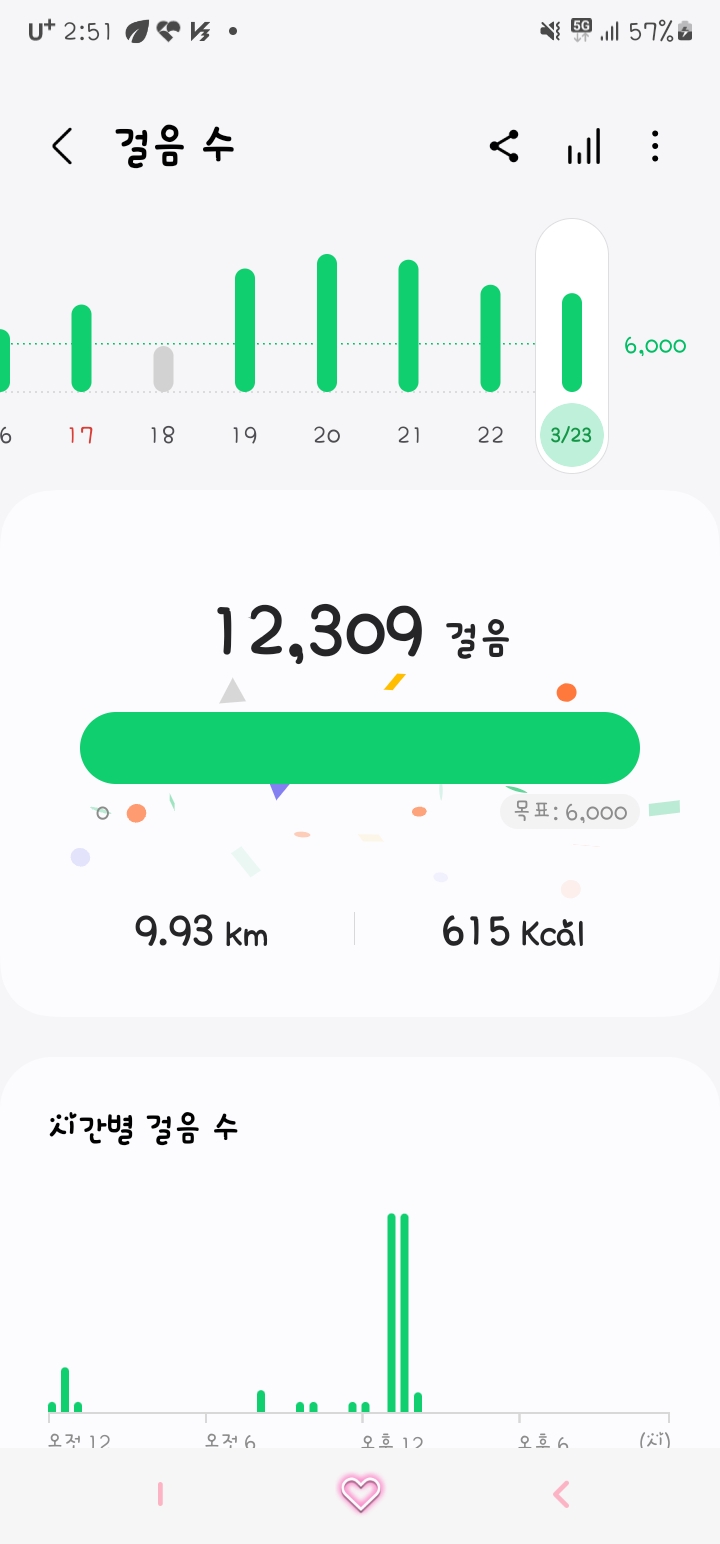Open the overflow menu

click(655, 147)
